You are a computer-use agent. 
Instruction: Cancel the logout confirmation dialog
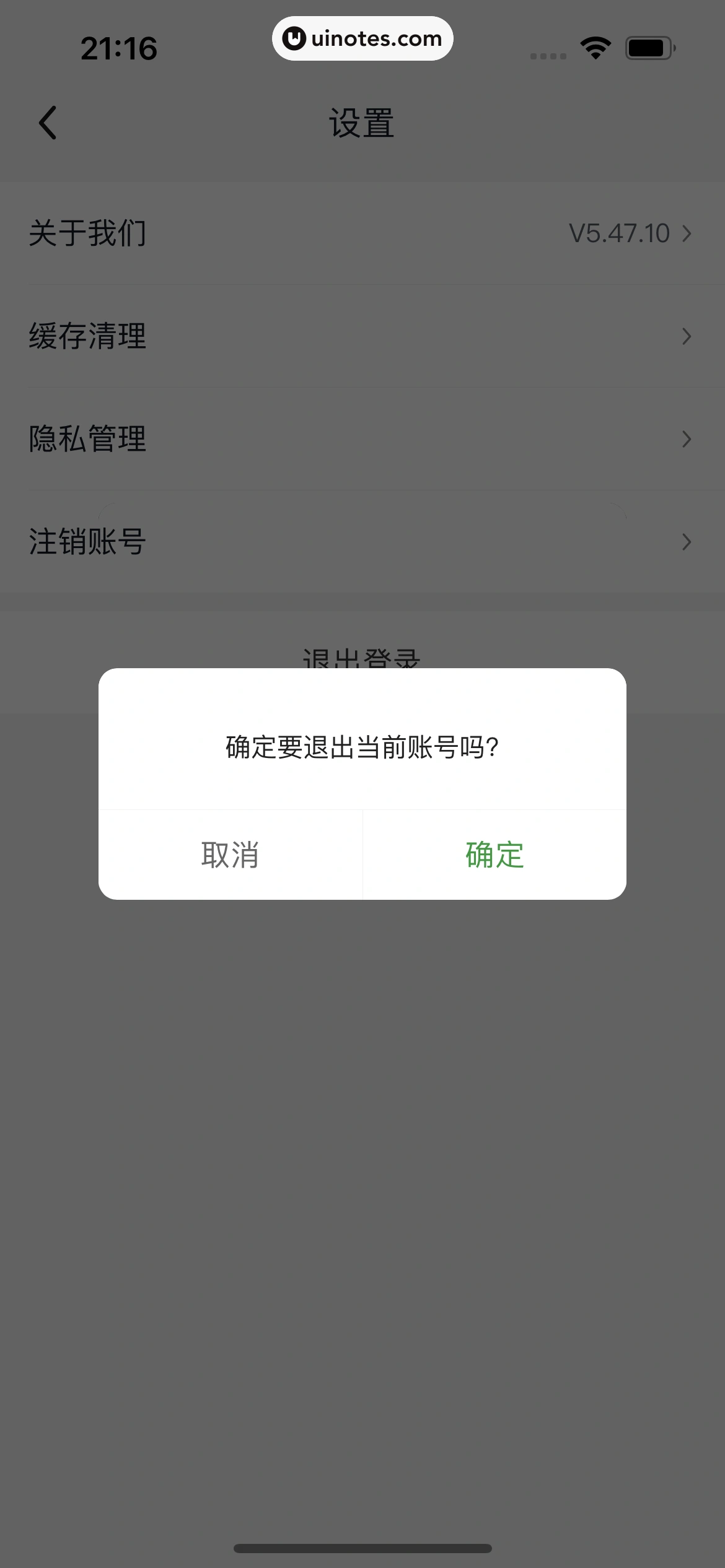[230, 855]
